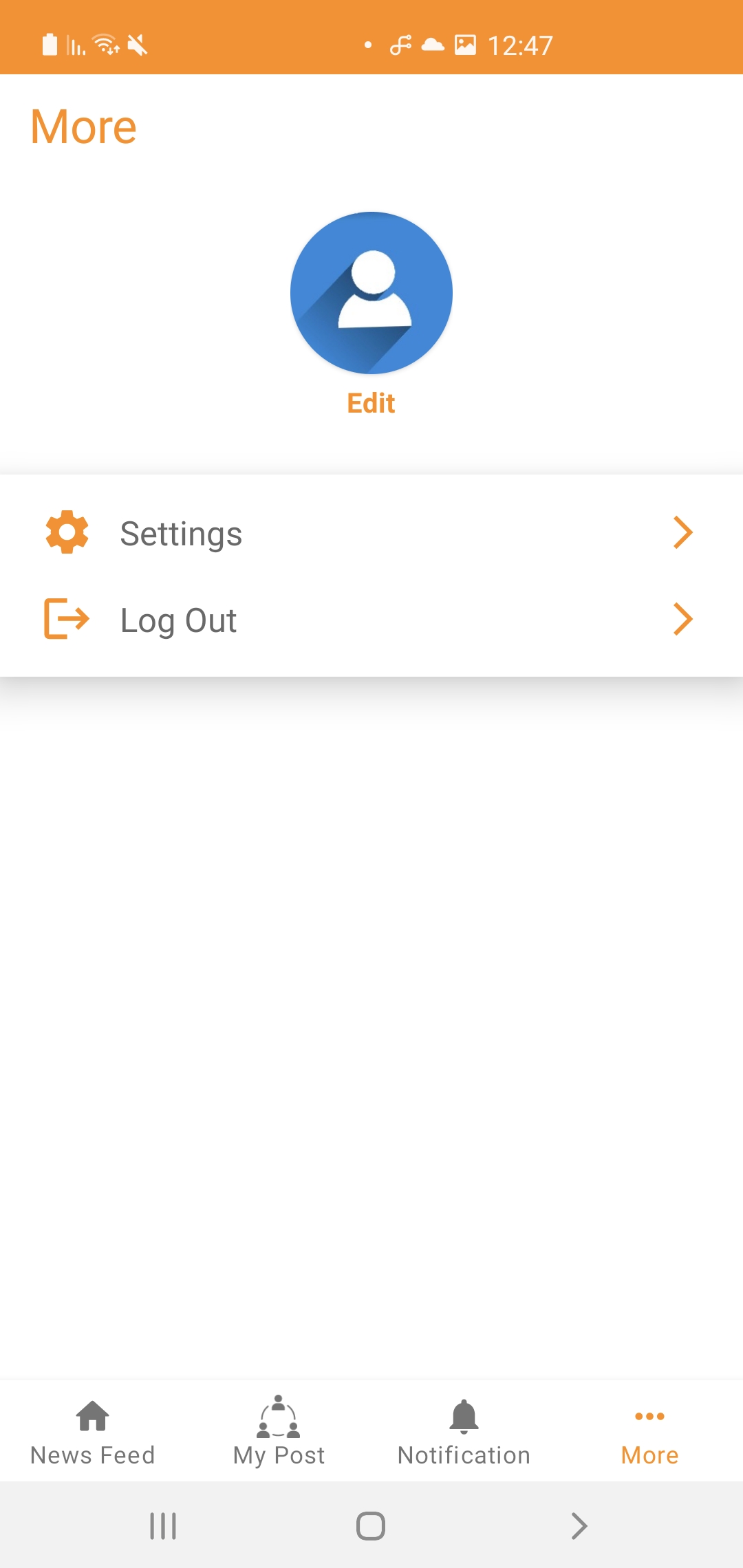743x1568 pixels.
Task: Open the Settings menu entry
Action: 182,533
